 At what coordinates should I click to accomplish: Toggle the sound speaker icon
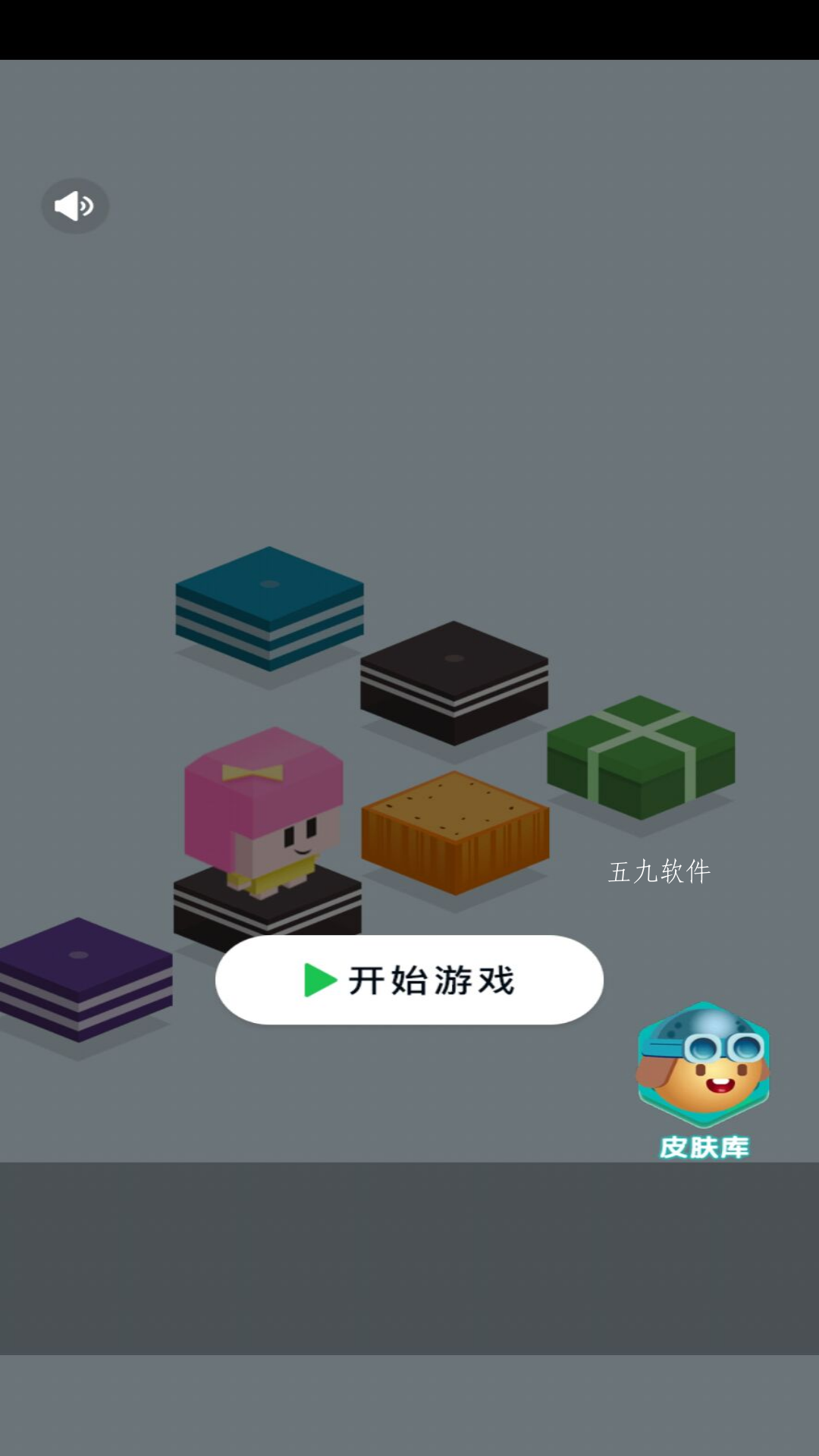click(x=74, y=206)
